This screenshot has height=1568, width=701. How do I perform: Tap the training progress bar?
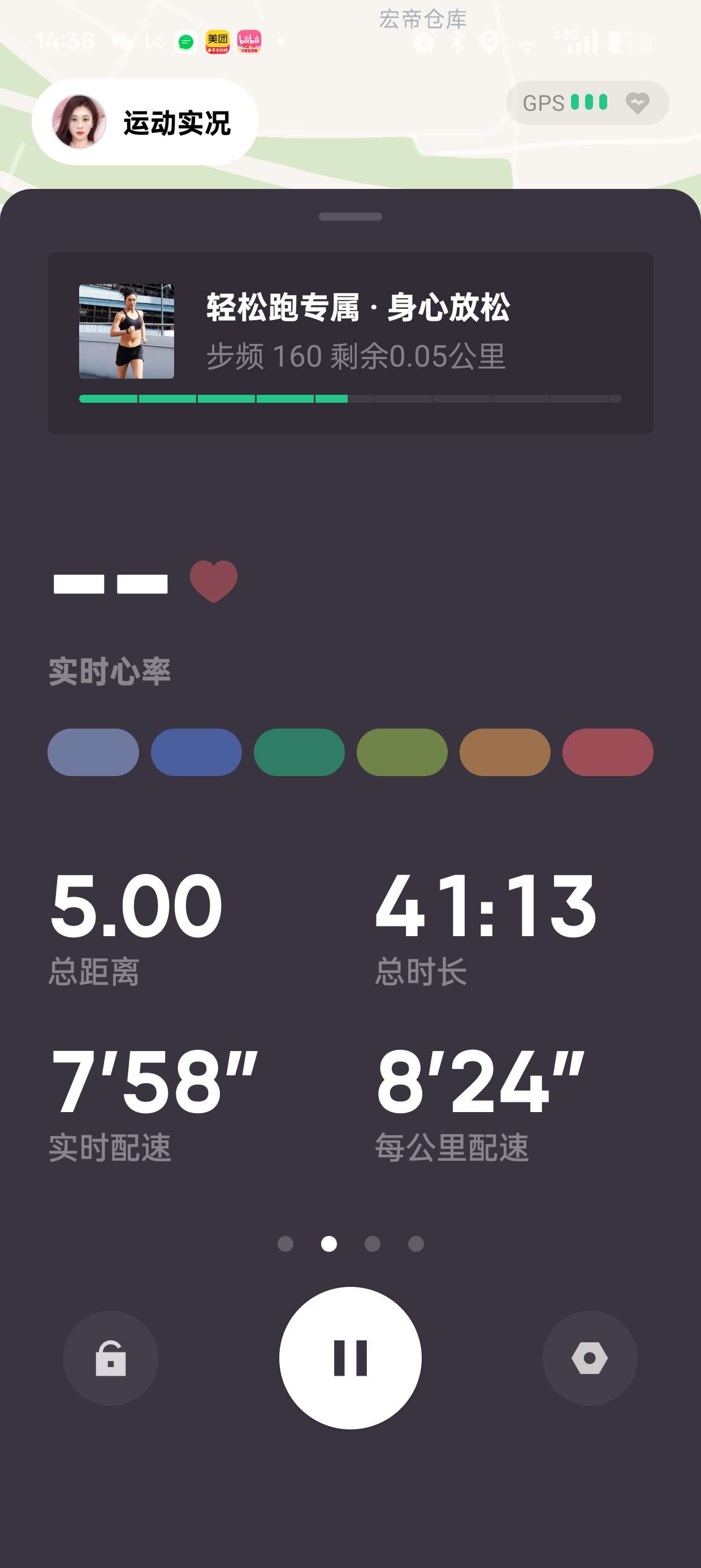(349, 398)
